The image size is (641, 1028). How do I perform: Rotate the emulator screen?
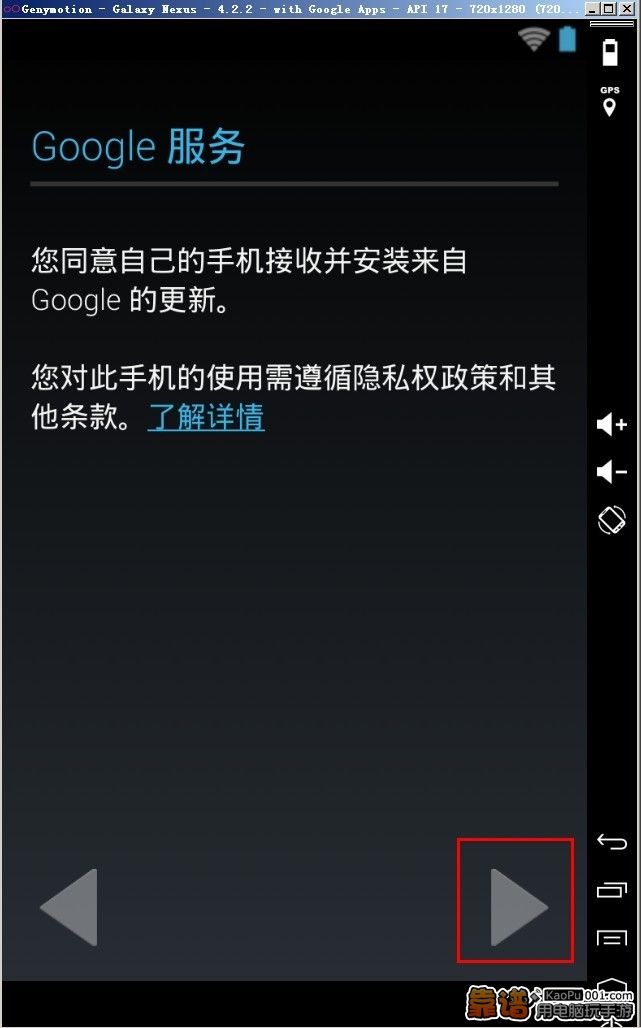(x=611, y=520)
